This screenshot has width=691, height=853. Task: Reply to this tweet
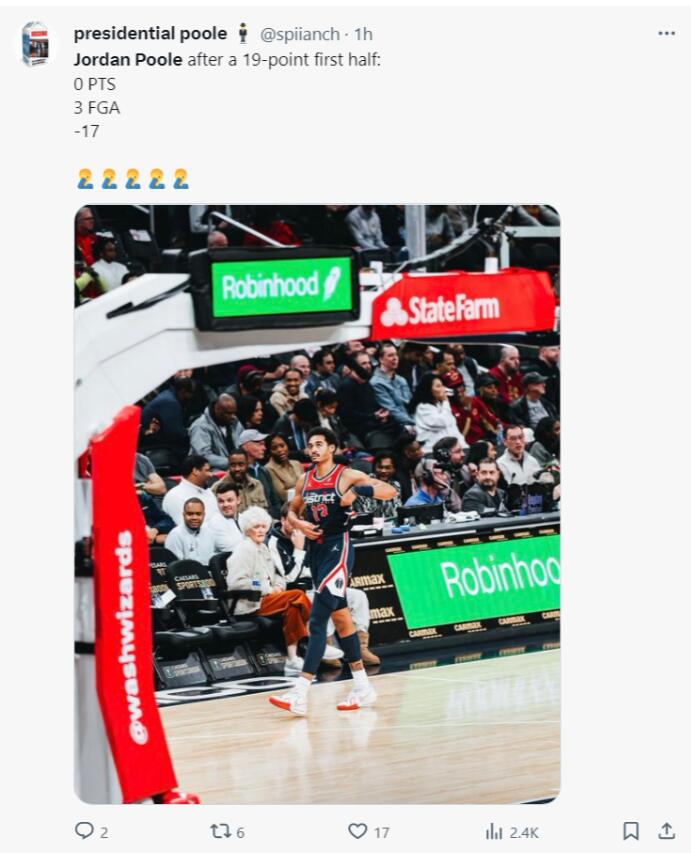coord(85,831)
